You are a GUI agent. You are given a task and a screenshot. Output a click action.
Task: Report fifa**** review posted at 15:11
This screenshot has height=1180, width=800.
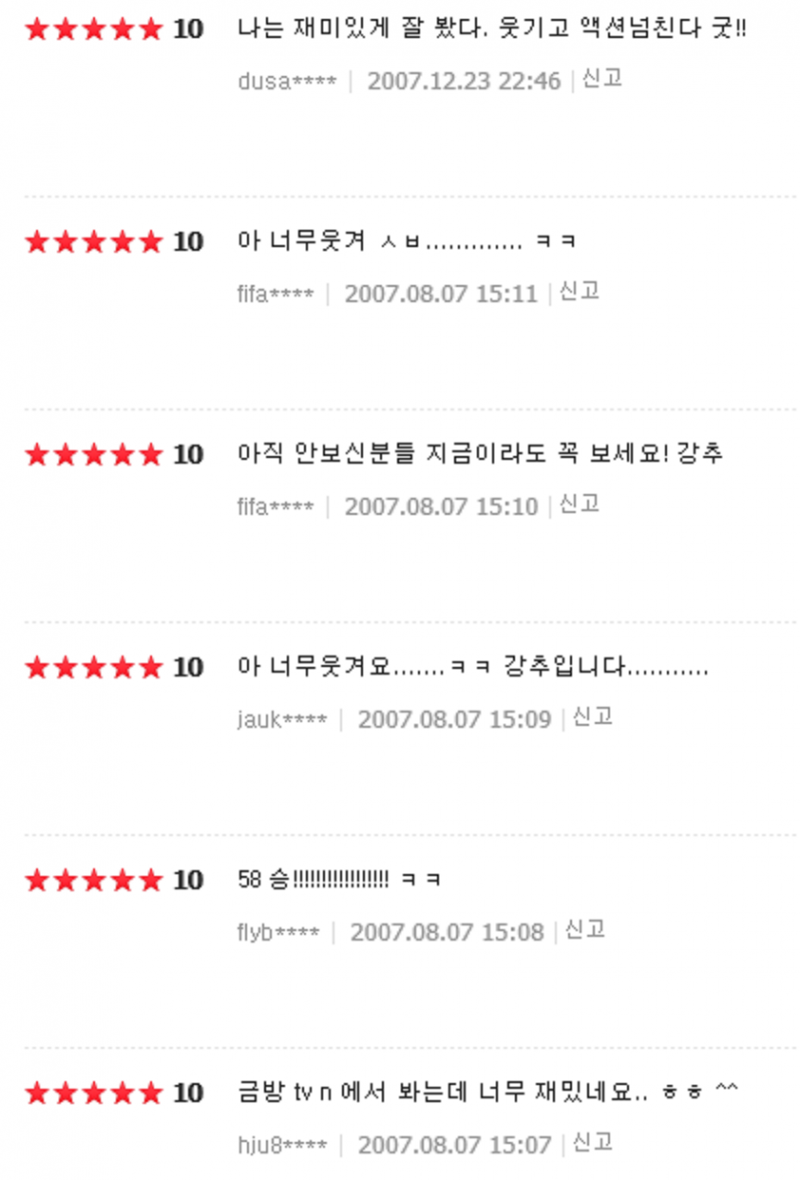[579, 292]
